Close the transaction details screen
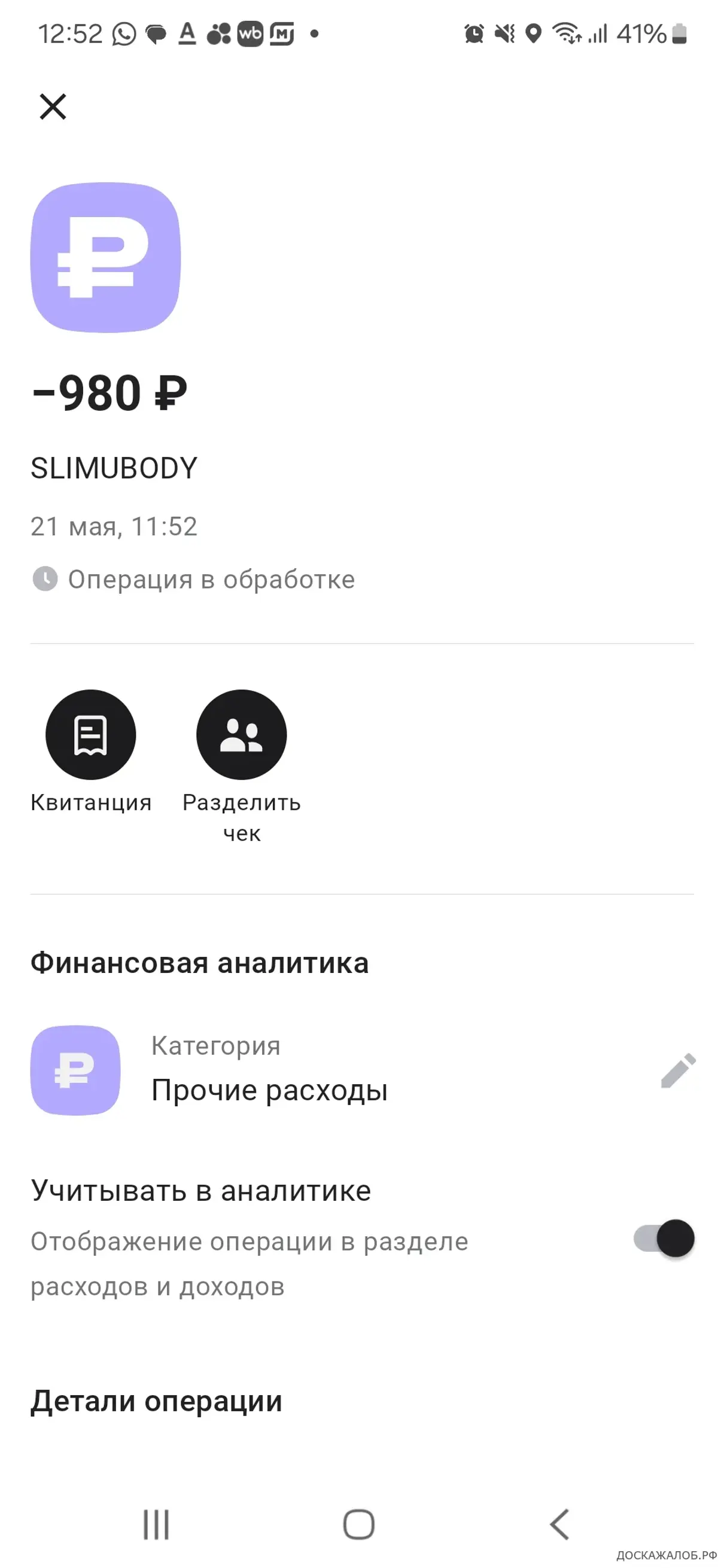 [x=53, y=107]
